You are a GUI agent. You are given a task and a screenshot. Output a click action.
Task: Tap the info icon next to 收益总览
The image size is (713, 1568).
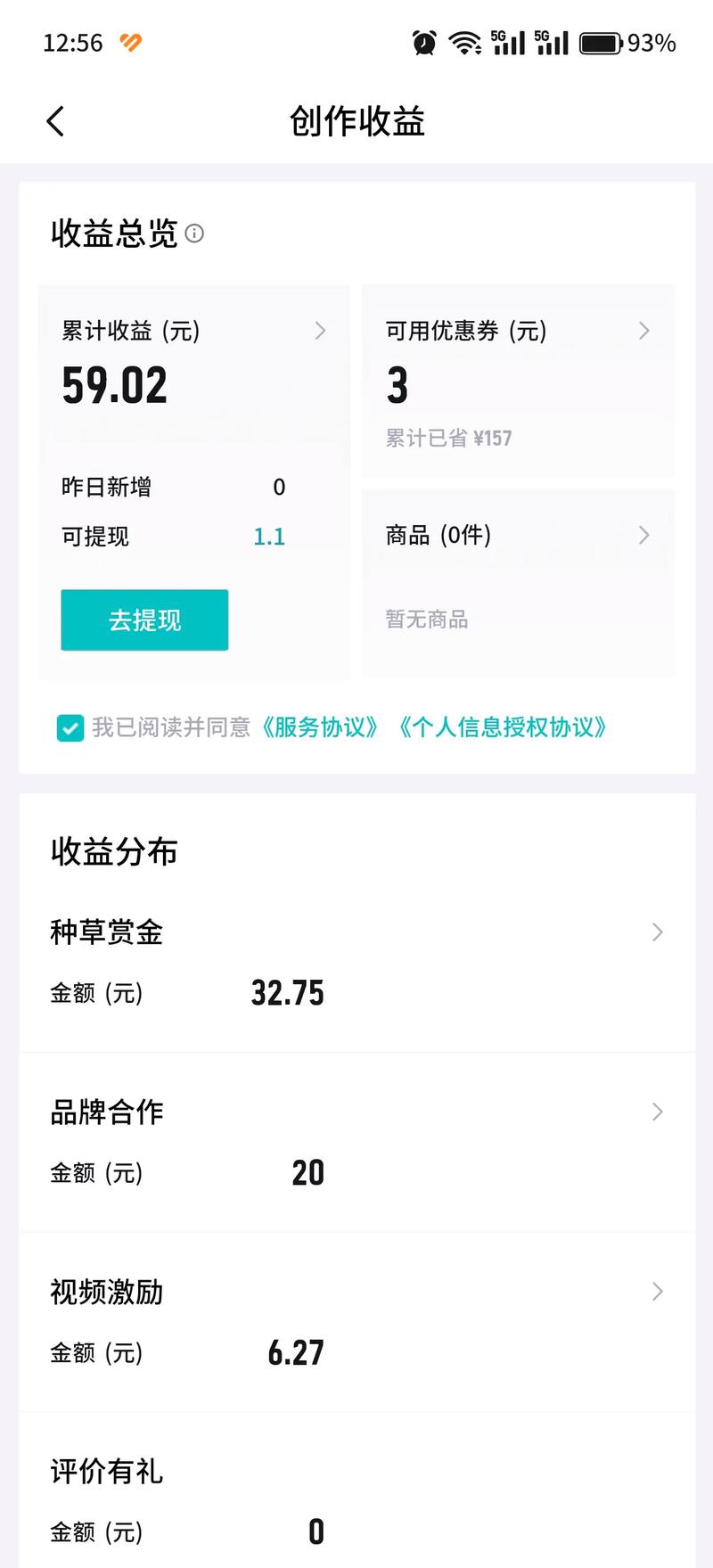point(194,234)
